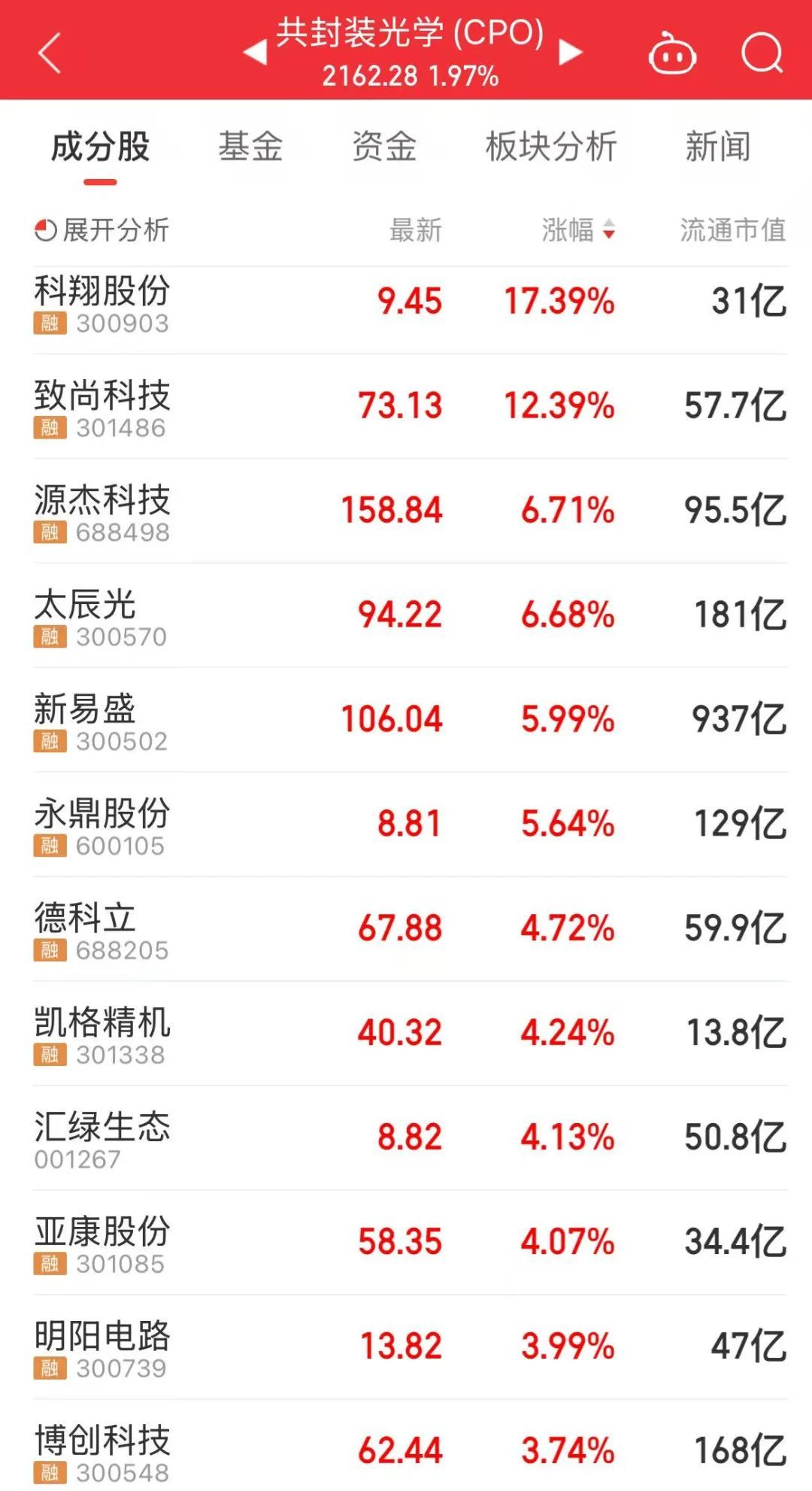Tap 展开分析 to expand the analysis
This screenshot has width=812, height=1491.
102,230
